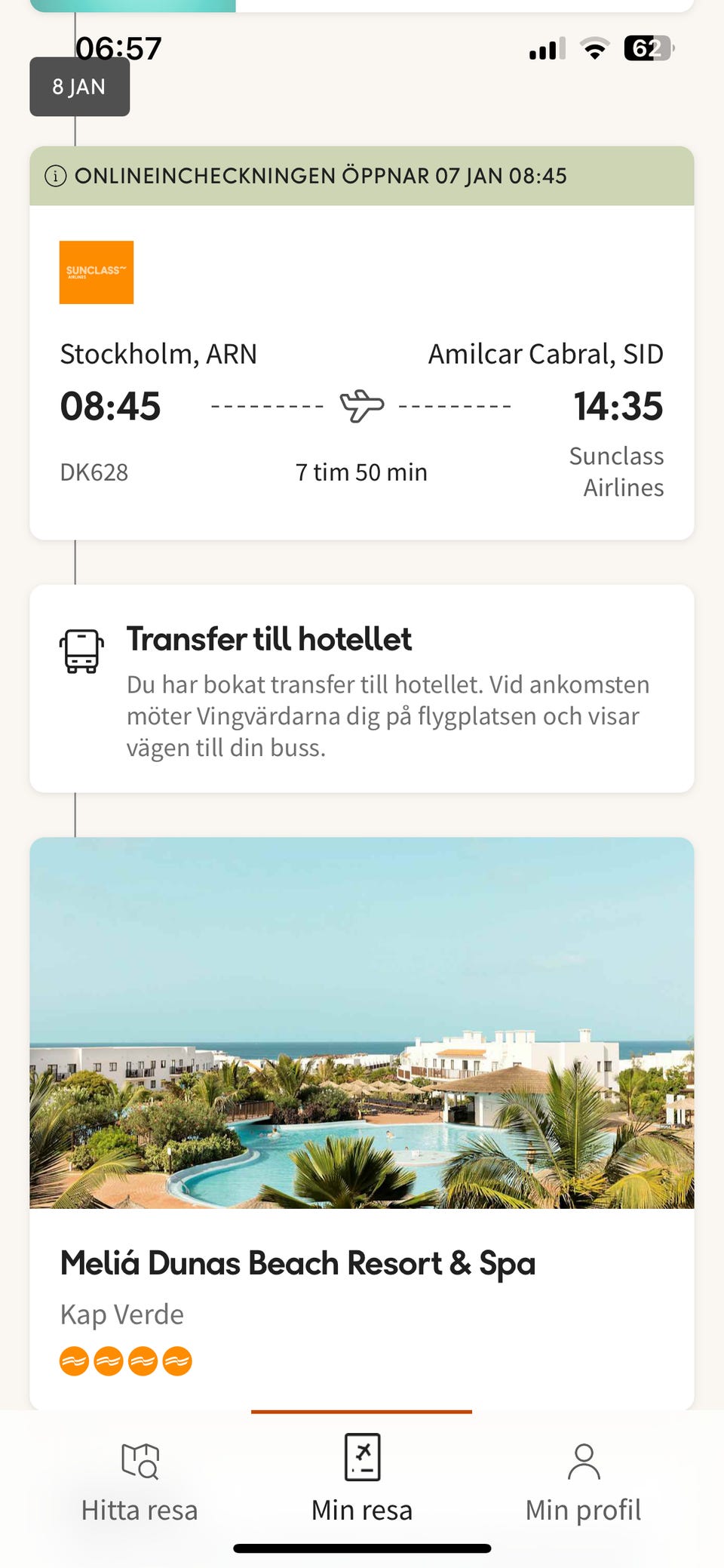Switch to the Hitta resa tab
The height and width of the screenshot is (1568, 724).
click(x=140, y=1479)
